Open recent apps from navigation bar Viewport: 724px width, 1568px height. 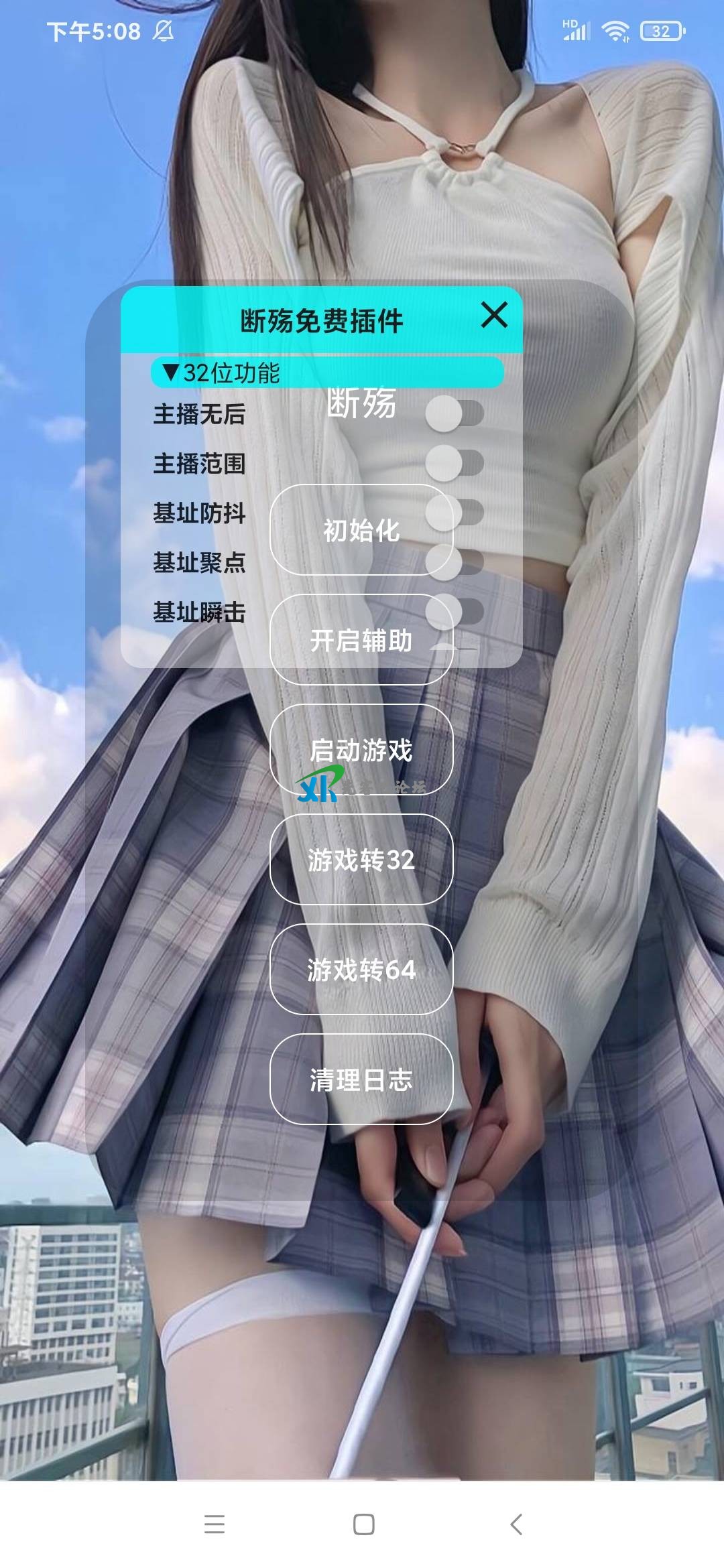(x=215, y=1524)
